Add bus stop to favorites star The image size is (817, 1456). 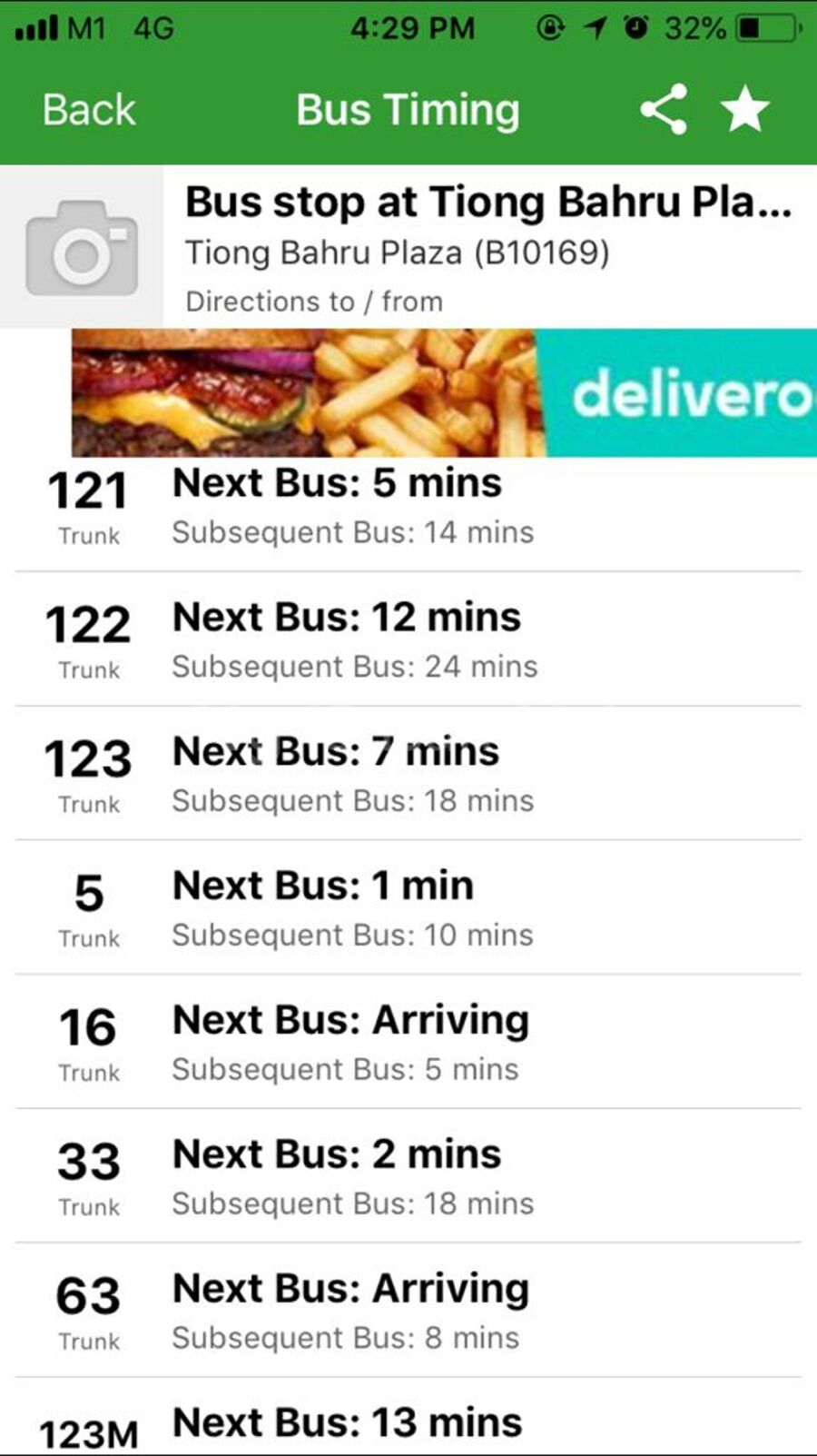click(744, 110)
